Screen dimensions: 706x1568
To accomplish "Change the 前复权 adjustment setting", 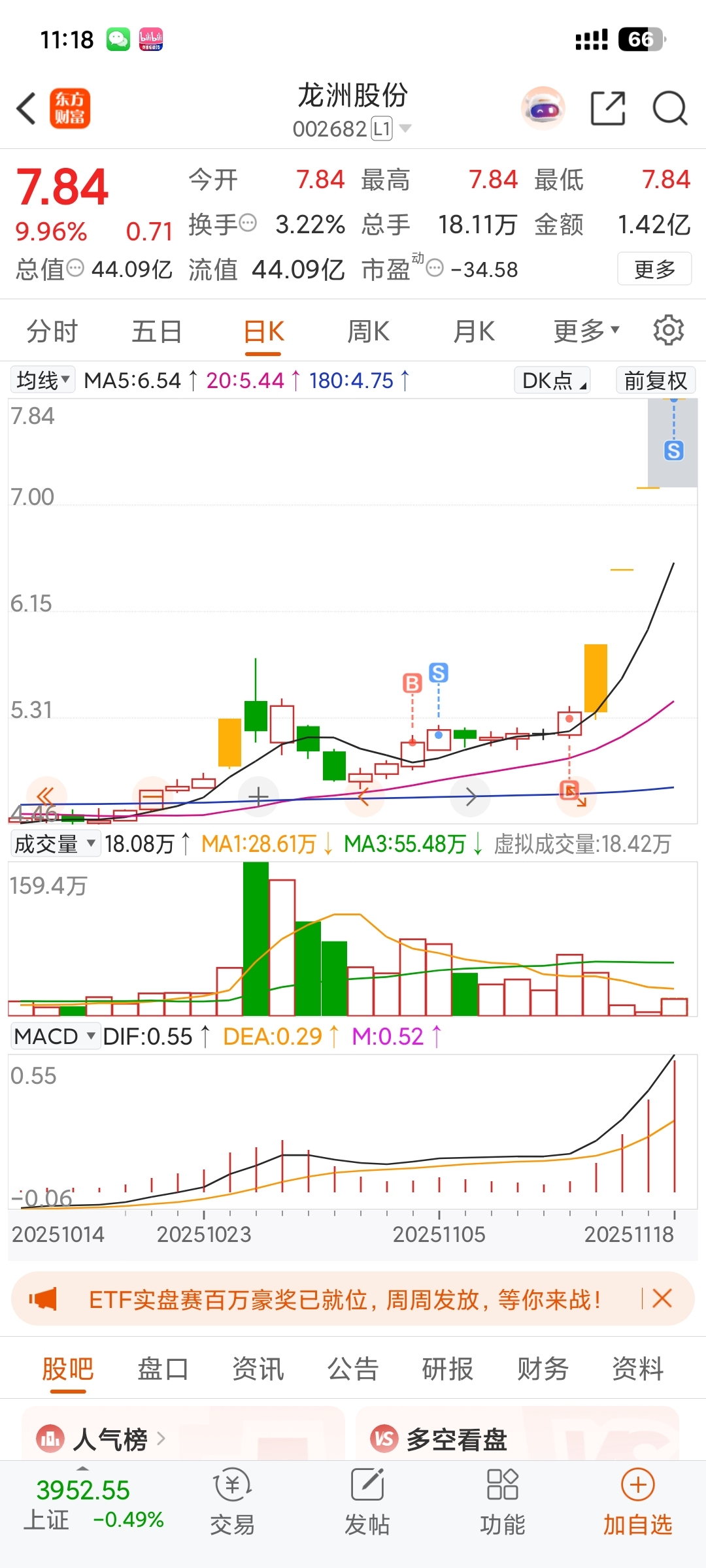I will click(x=655, y=380).
